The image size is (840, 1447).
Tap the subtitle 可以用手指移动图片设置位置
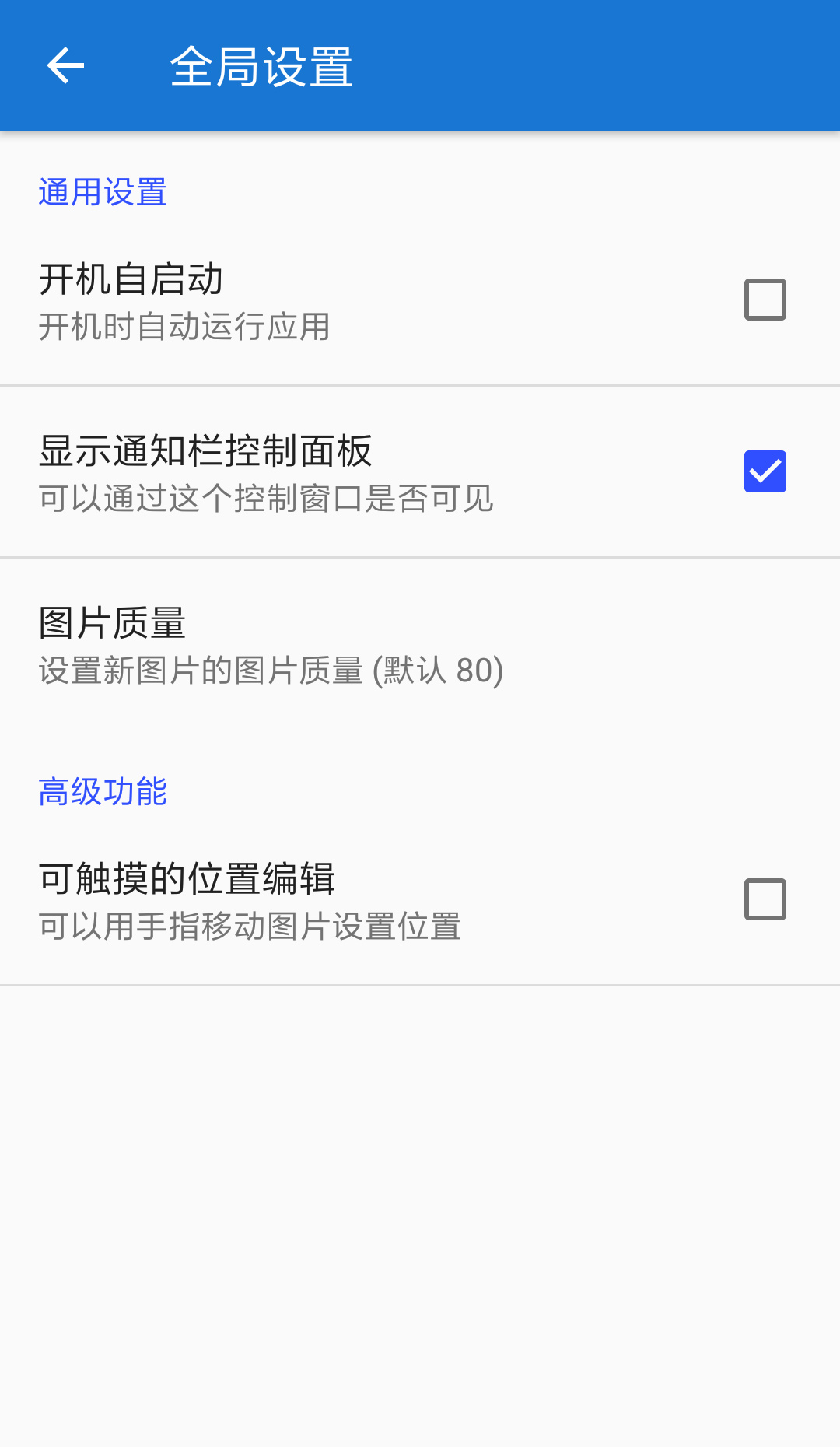[250, 927]
